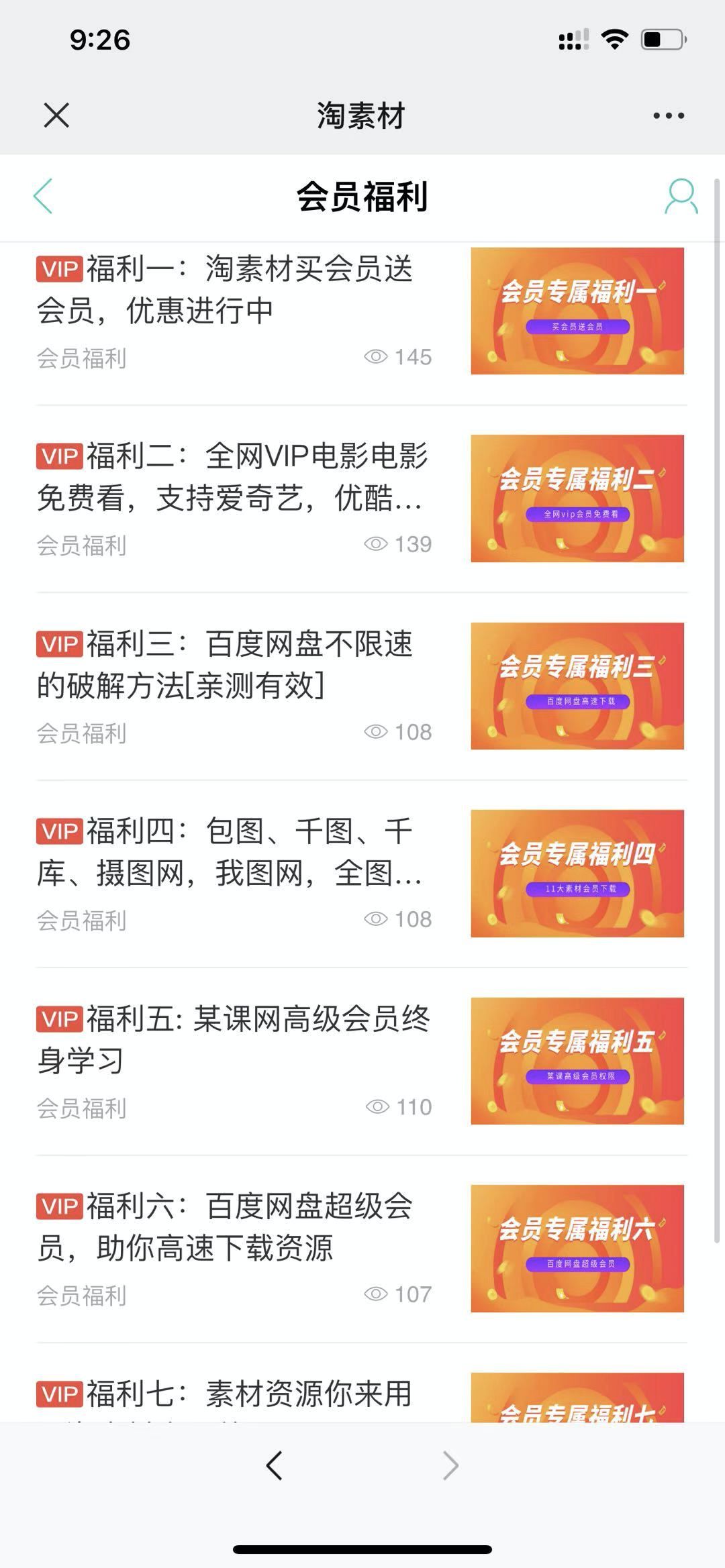Image resolution: width=725 pixels, height=1568 pixels.
Task: Navigate forward with the bottom browser arrow
Action: (450, 1465)
